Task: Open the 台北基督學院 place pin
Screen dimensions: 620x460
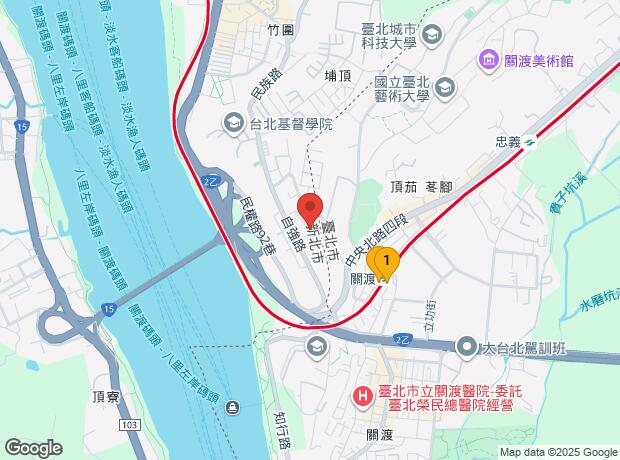Action: (x=234, y=124)
